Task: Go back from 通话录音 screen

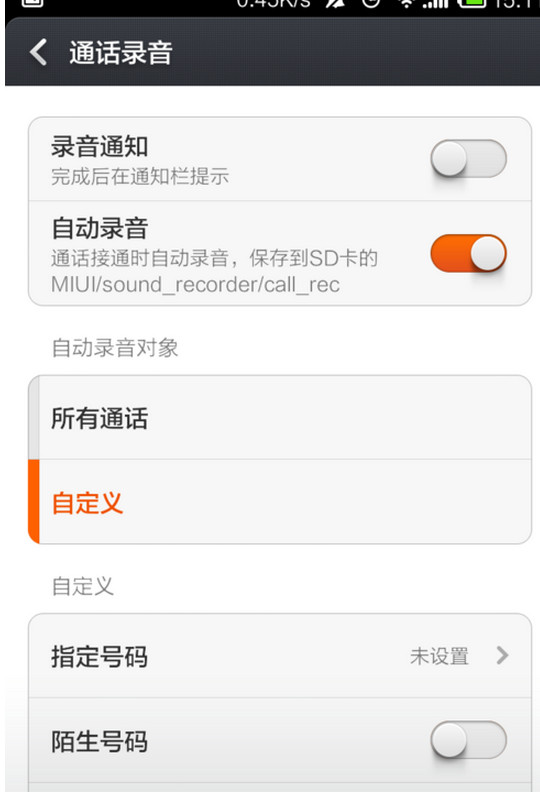Action: tap(38, 52)
